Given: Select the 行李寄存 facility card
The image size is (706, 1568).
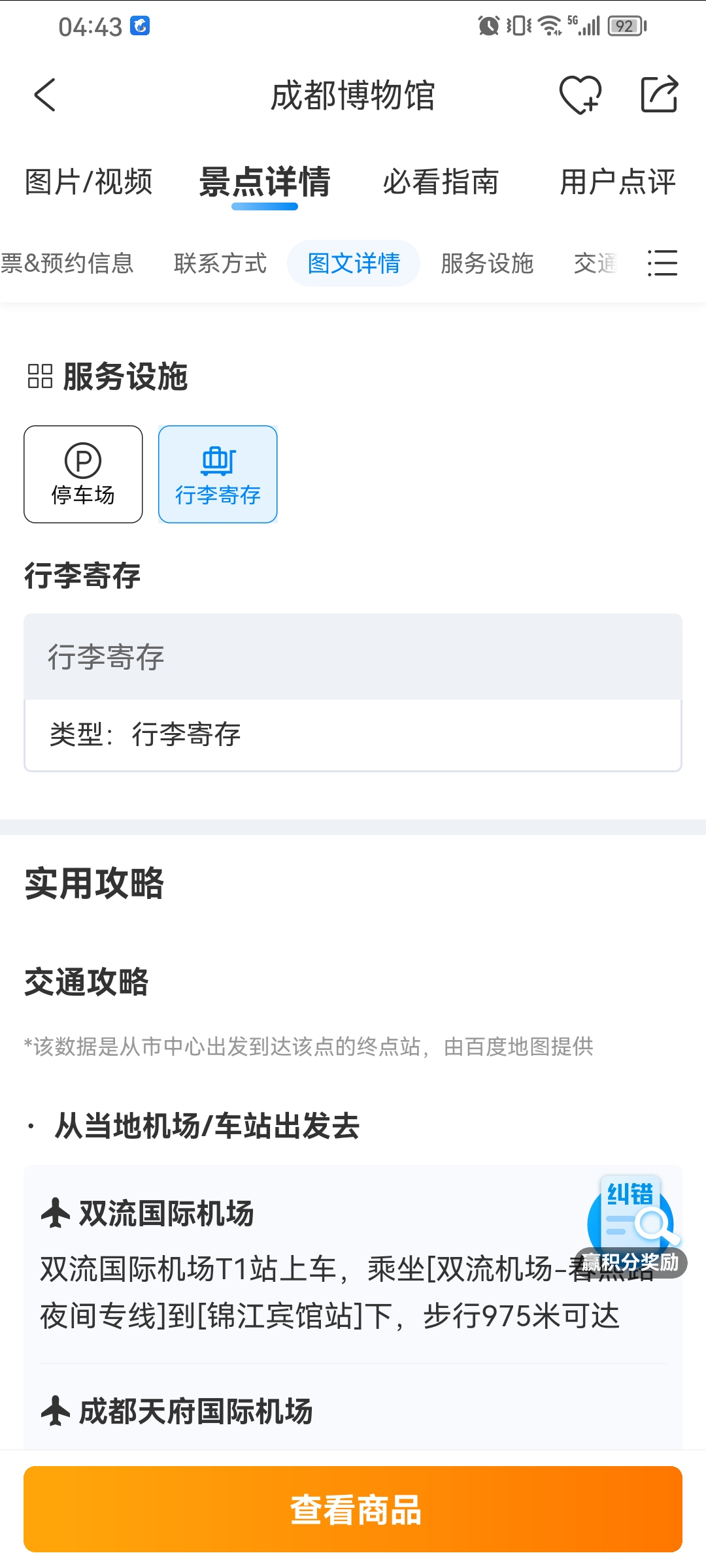Looking at the screenshot, I should [x=218, y=474].
